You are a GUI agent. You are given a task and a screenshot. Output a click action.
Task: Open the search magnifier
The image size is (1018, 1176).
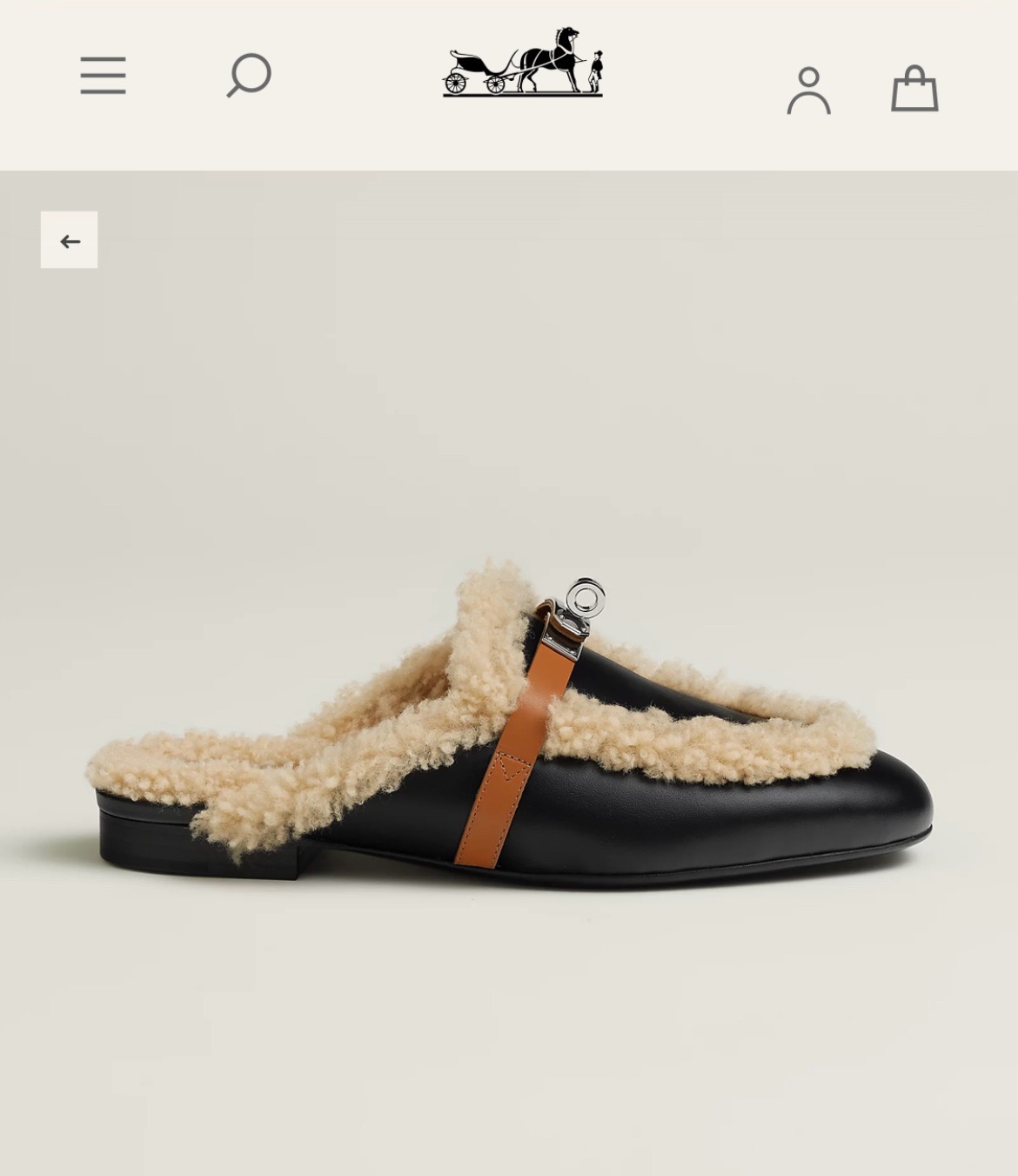[249, 75]
